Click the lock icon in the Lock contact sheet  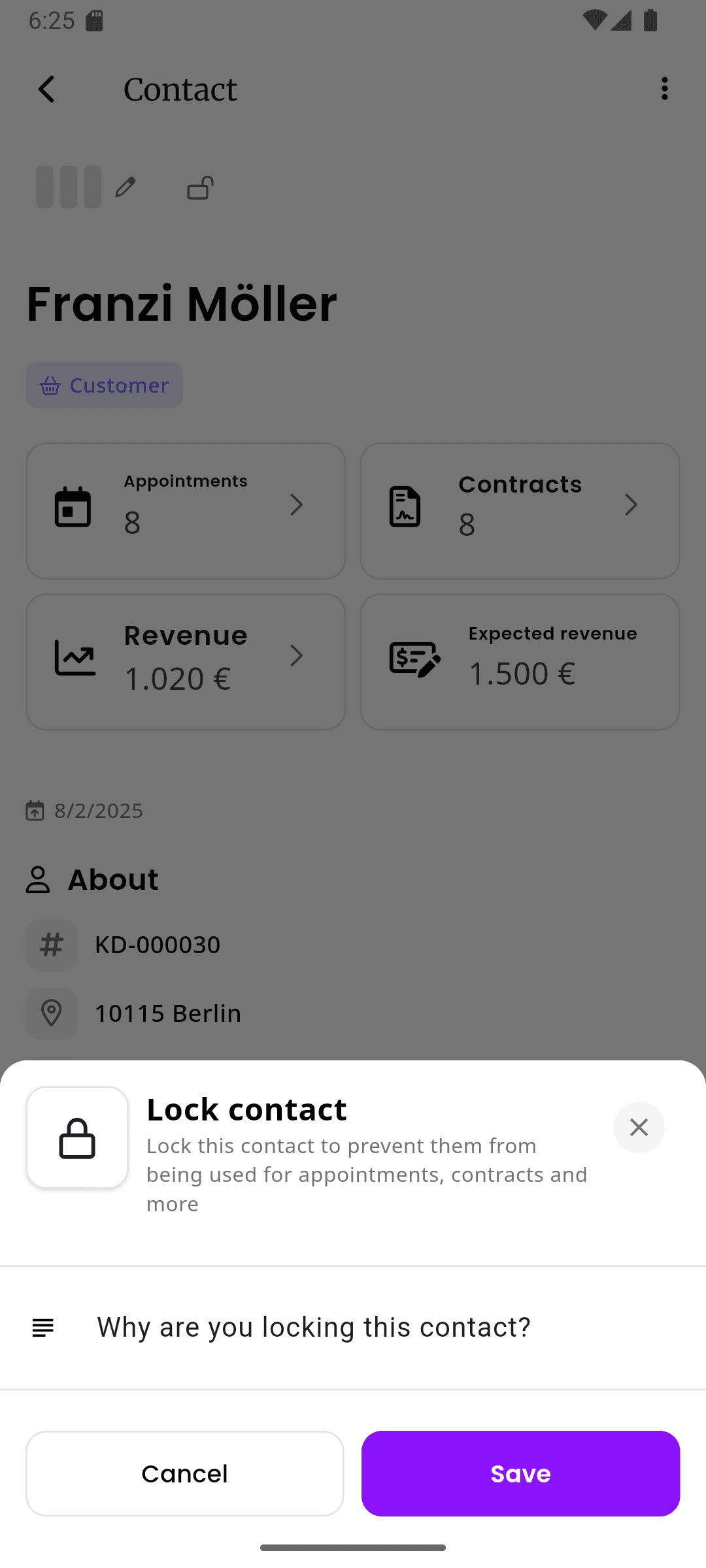77,1137
